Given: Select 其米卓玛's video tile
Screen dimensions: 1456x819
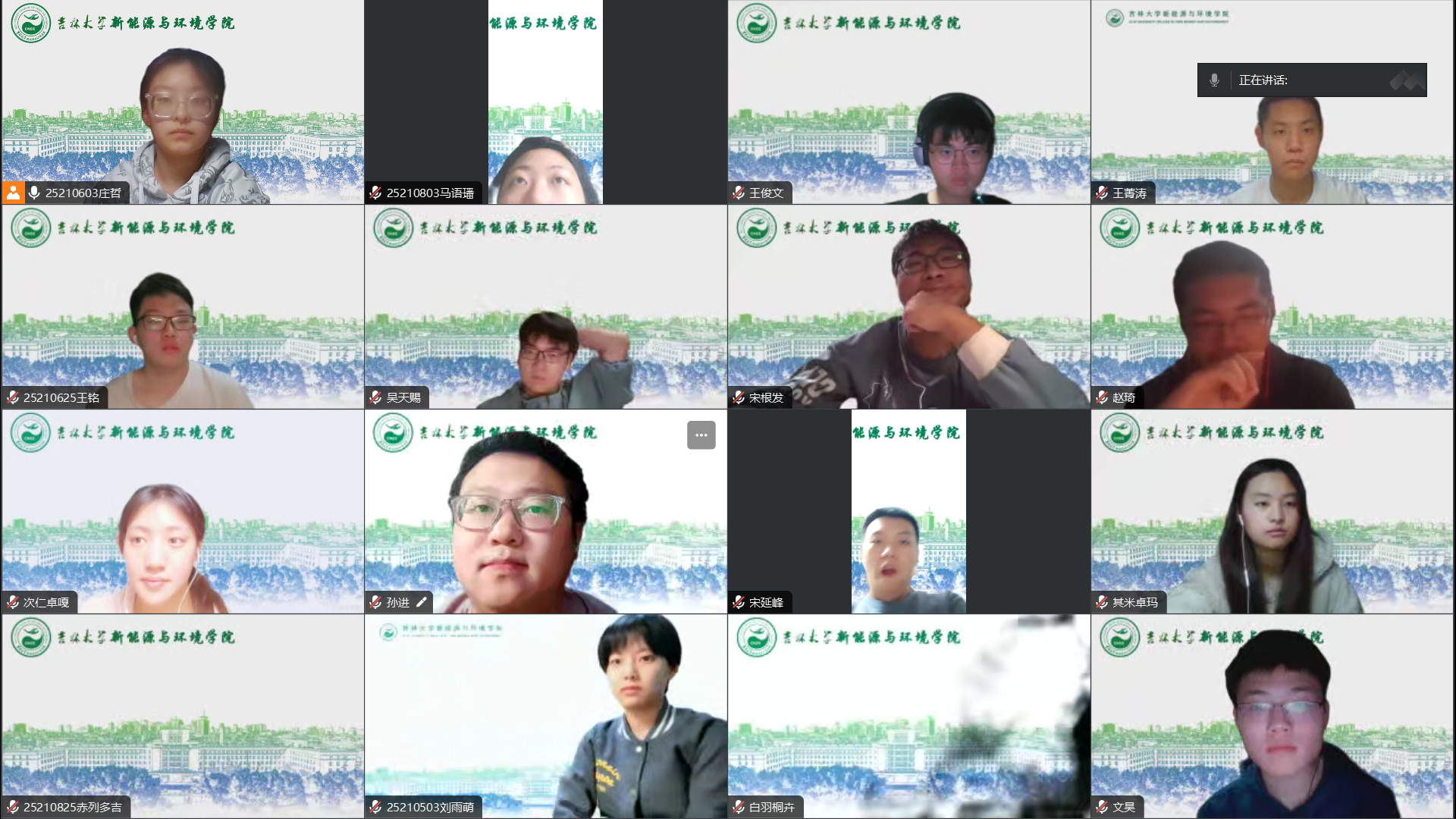Looking at the screenshot, I should pos(1272,512).
